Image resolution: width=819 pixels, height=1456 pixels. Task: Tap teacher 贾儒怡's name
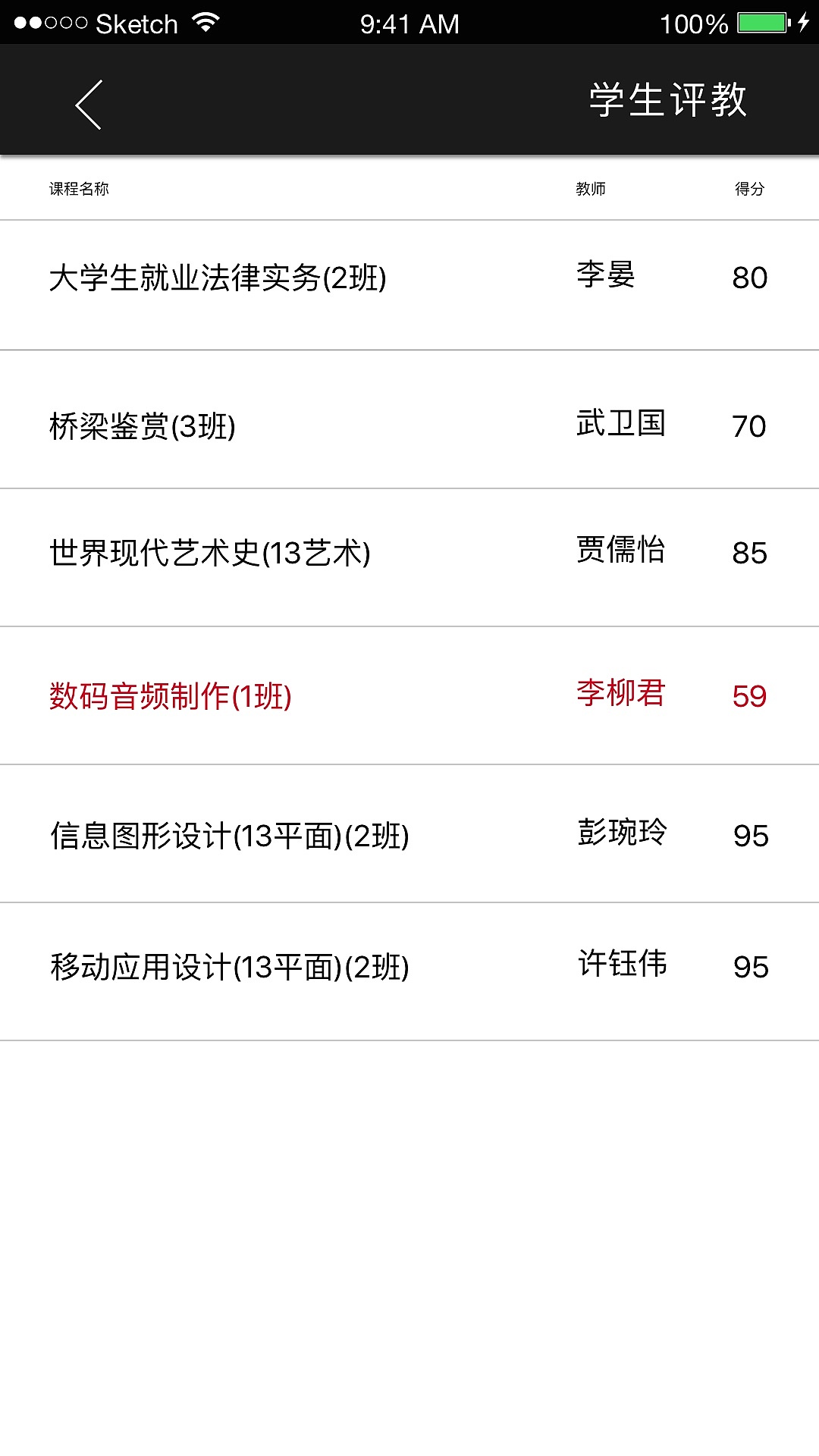click(x=620, y=553)
